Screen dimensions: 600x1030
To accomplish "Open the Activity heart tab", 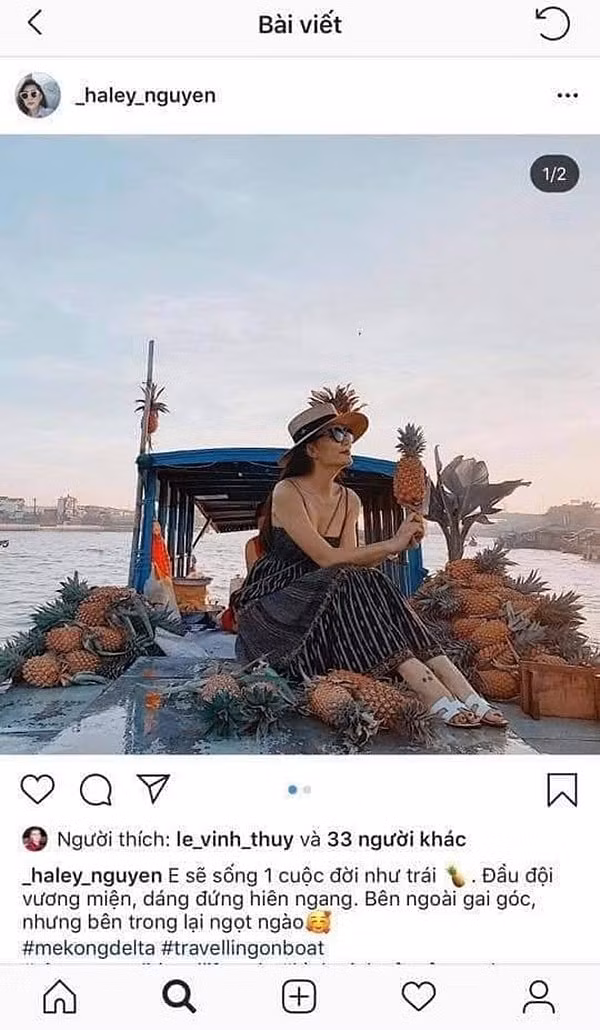I will pyautogui.click(x=418, y=996).
